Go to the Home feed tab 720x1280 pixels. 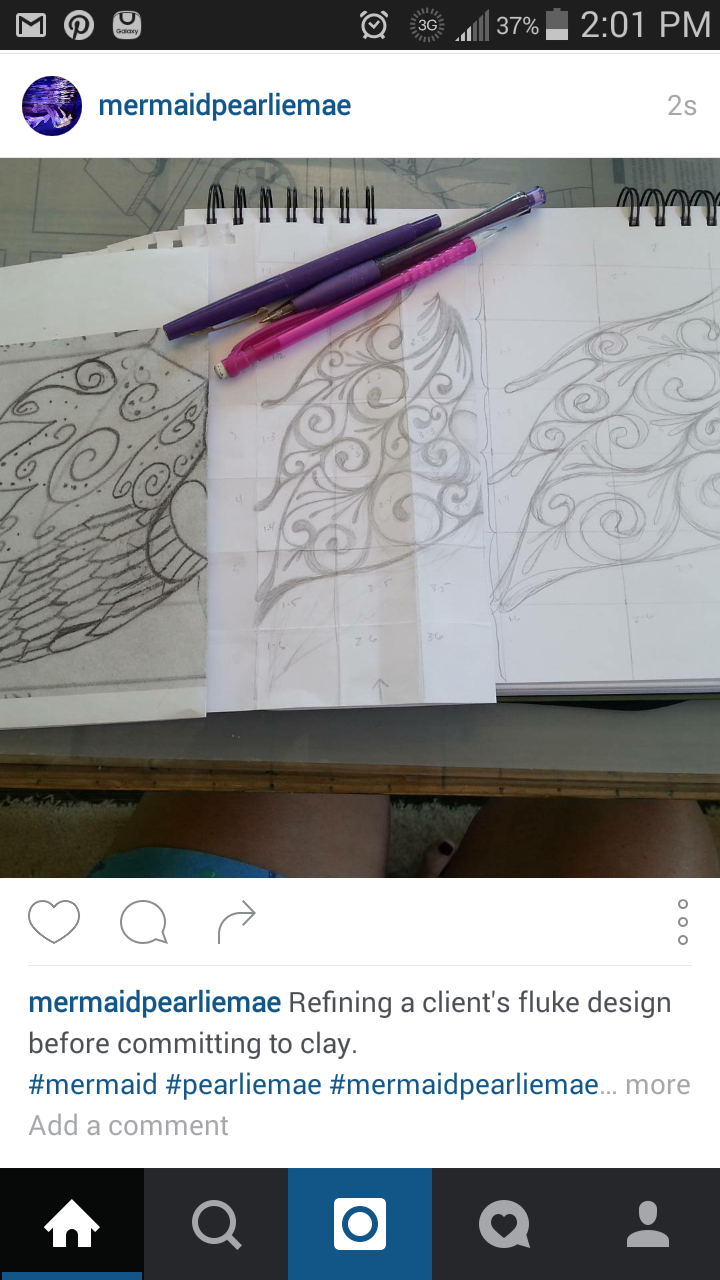point(72,1224)
